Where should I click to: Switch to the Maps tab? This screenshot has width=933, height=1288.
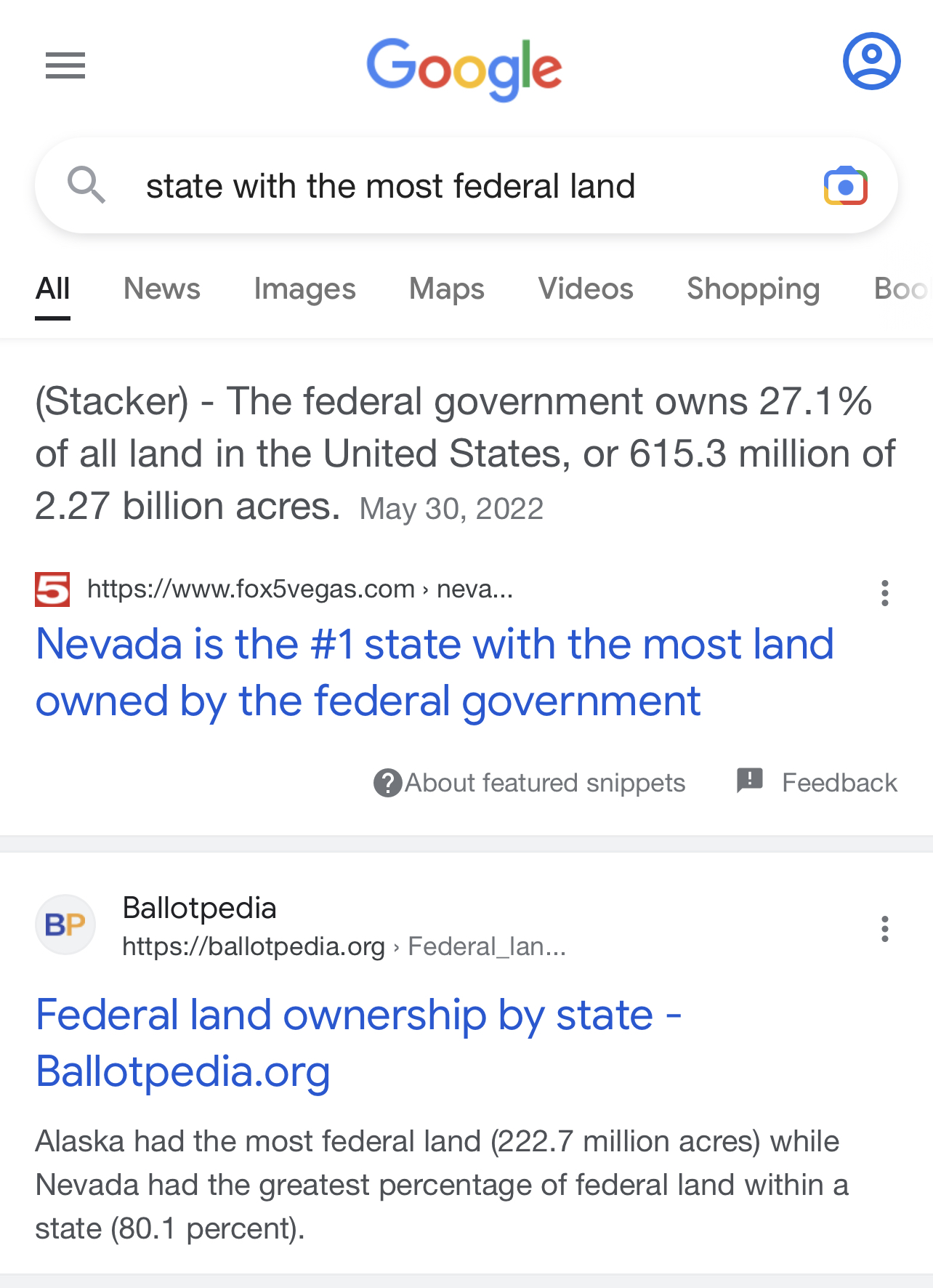(446, 289)
